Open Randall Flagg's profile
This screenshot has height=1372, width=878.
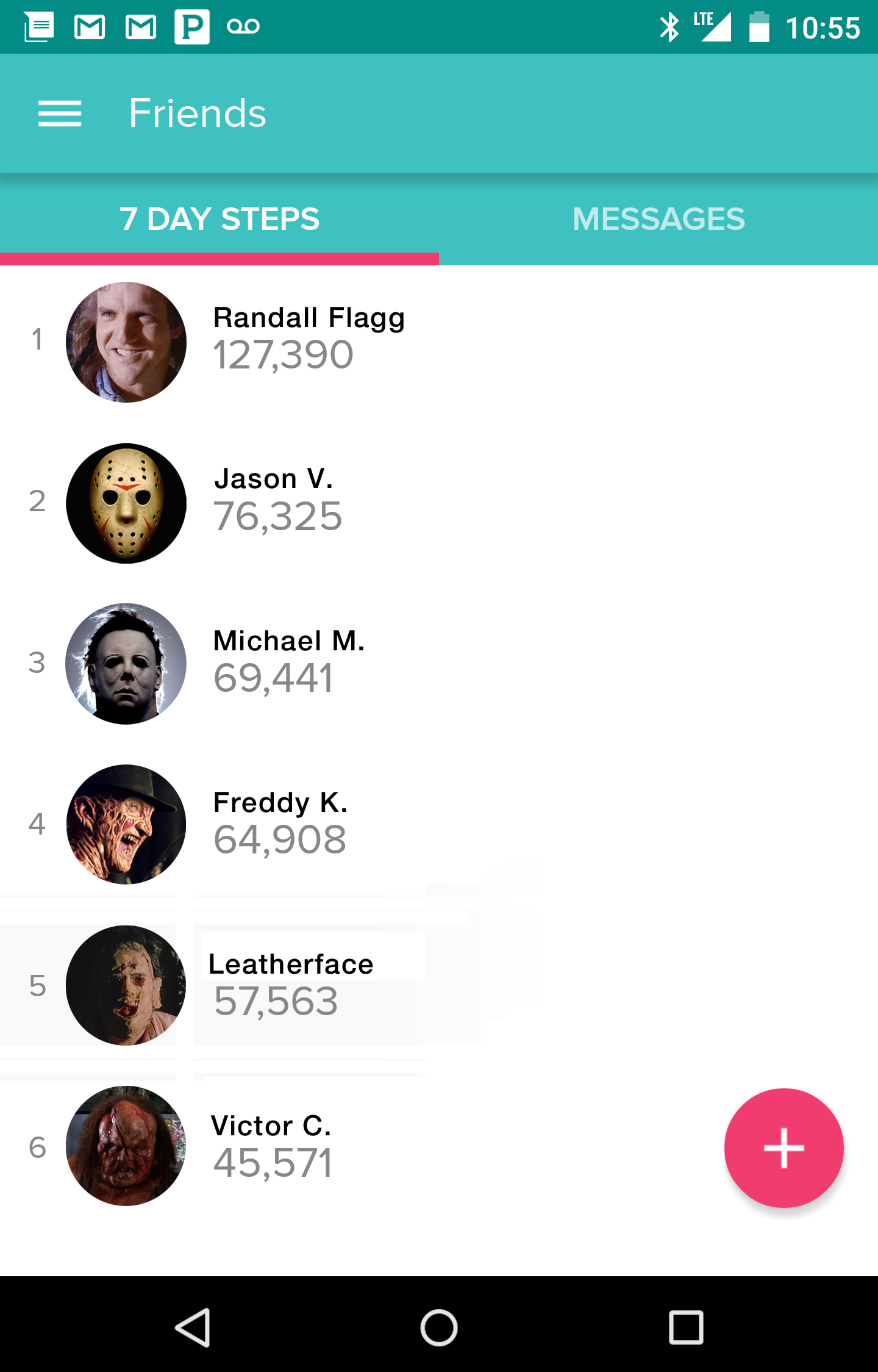[308, 339]
